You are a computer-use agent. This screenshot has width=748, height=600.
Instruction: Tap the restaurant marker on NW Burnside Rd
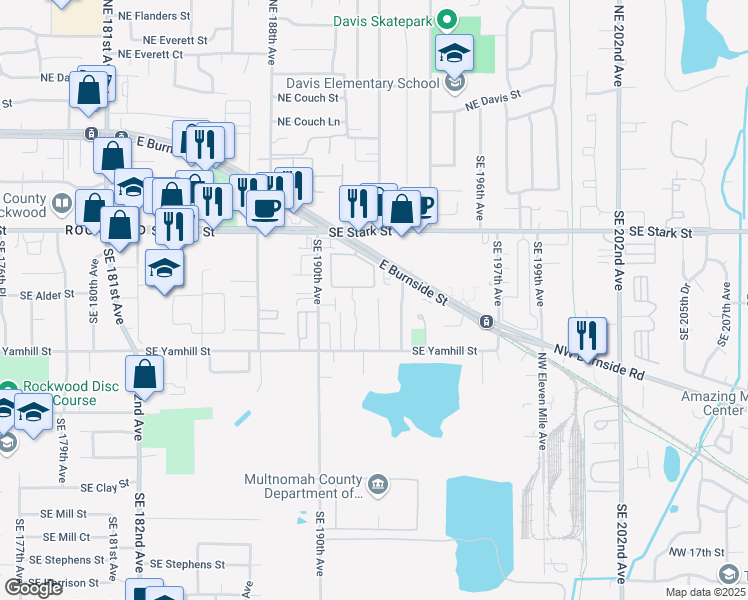(x=587, y=335)
